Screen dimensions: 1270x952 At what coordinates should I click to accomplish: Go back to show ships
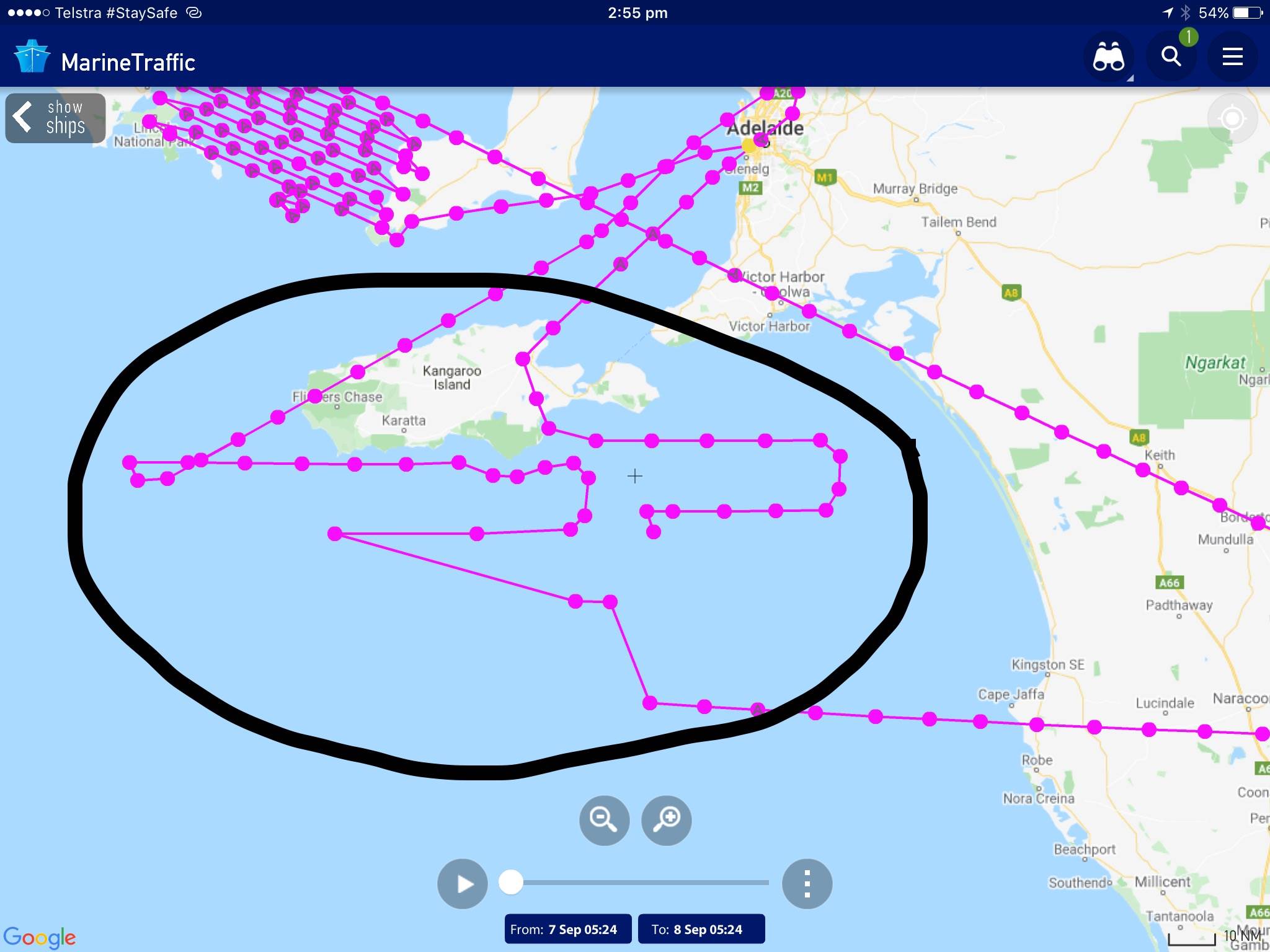point(55,118)
